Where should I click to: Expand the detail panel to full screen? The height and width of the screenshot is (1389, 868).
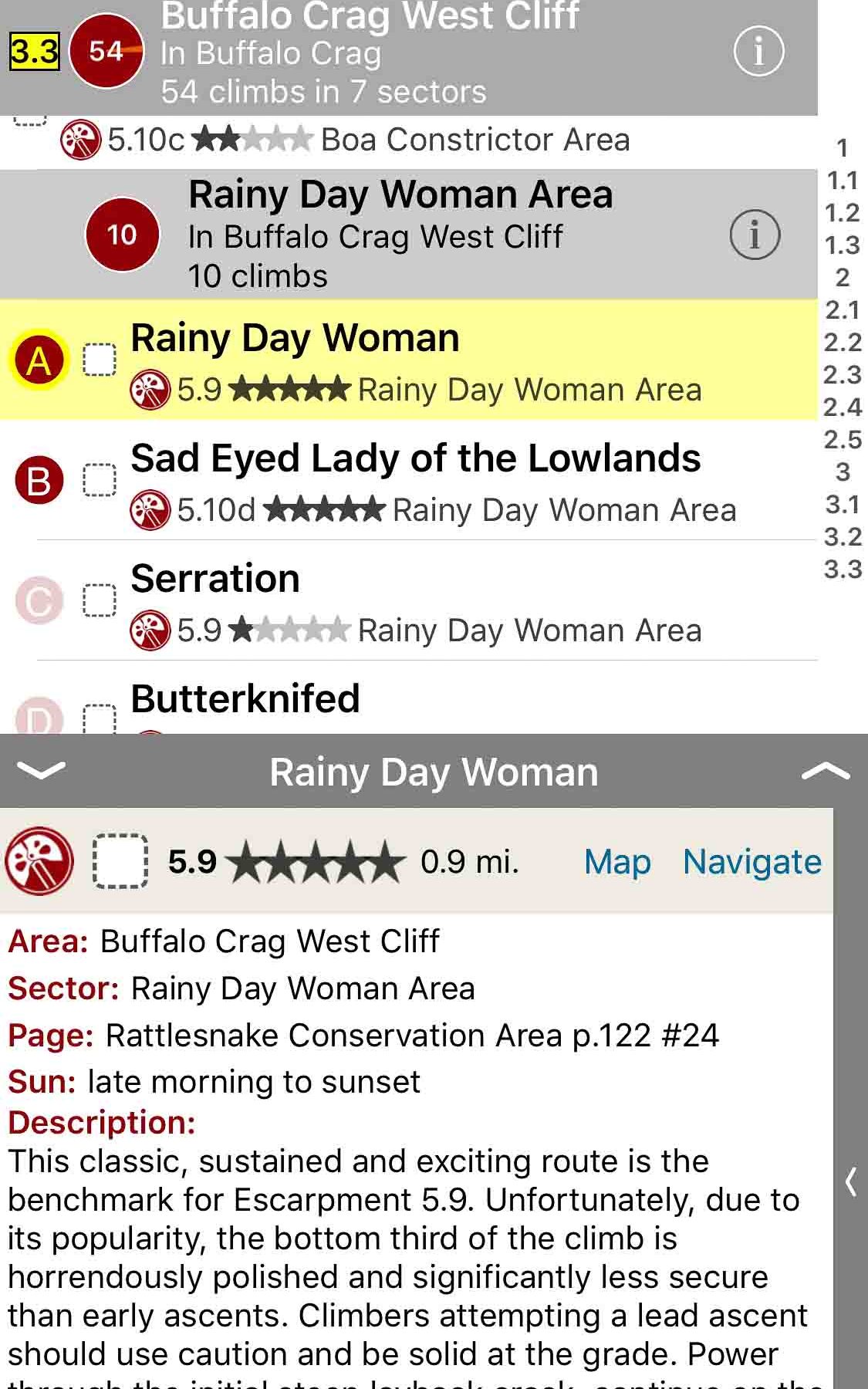(x=826, y=770)
